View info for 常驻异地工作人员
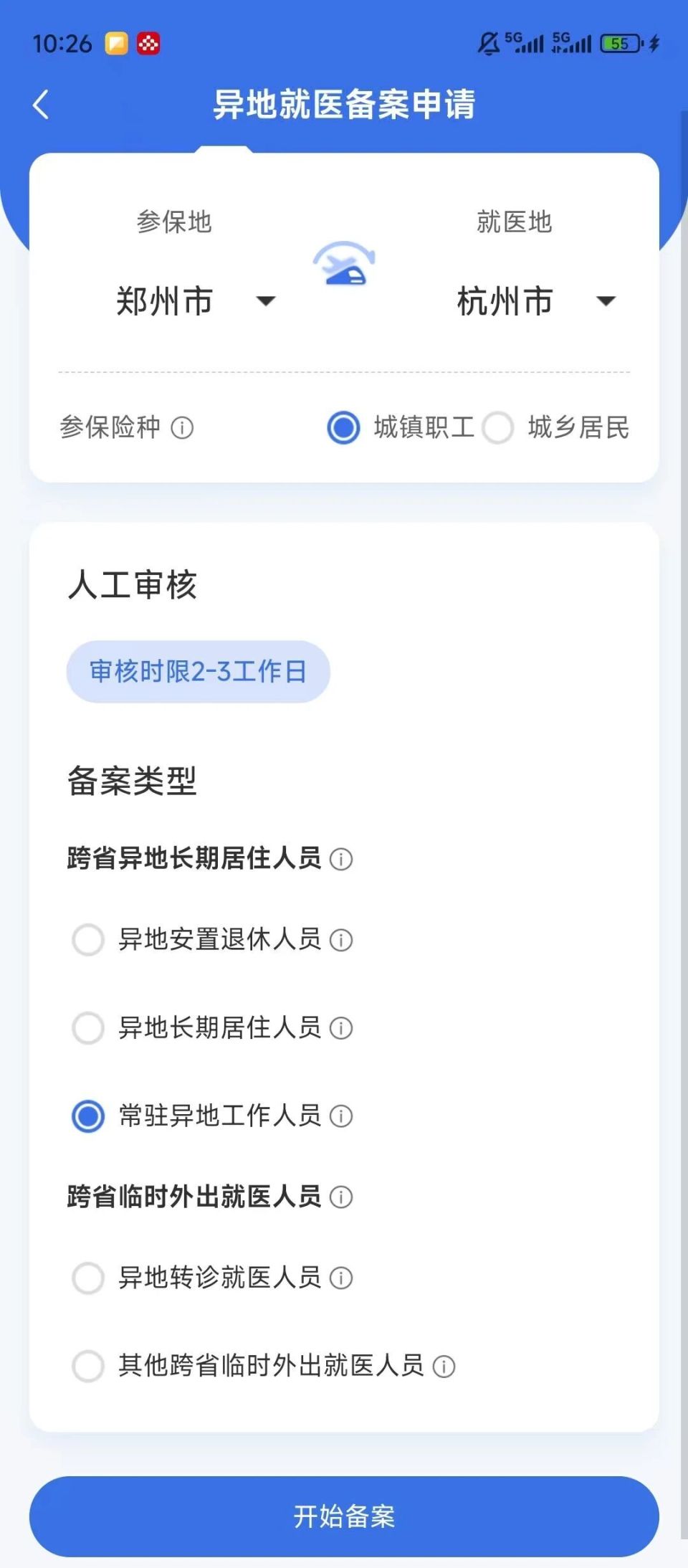The height and width of the screenshot is (1568, 688). 343,1116
